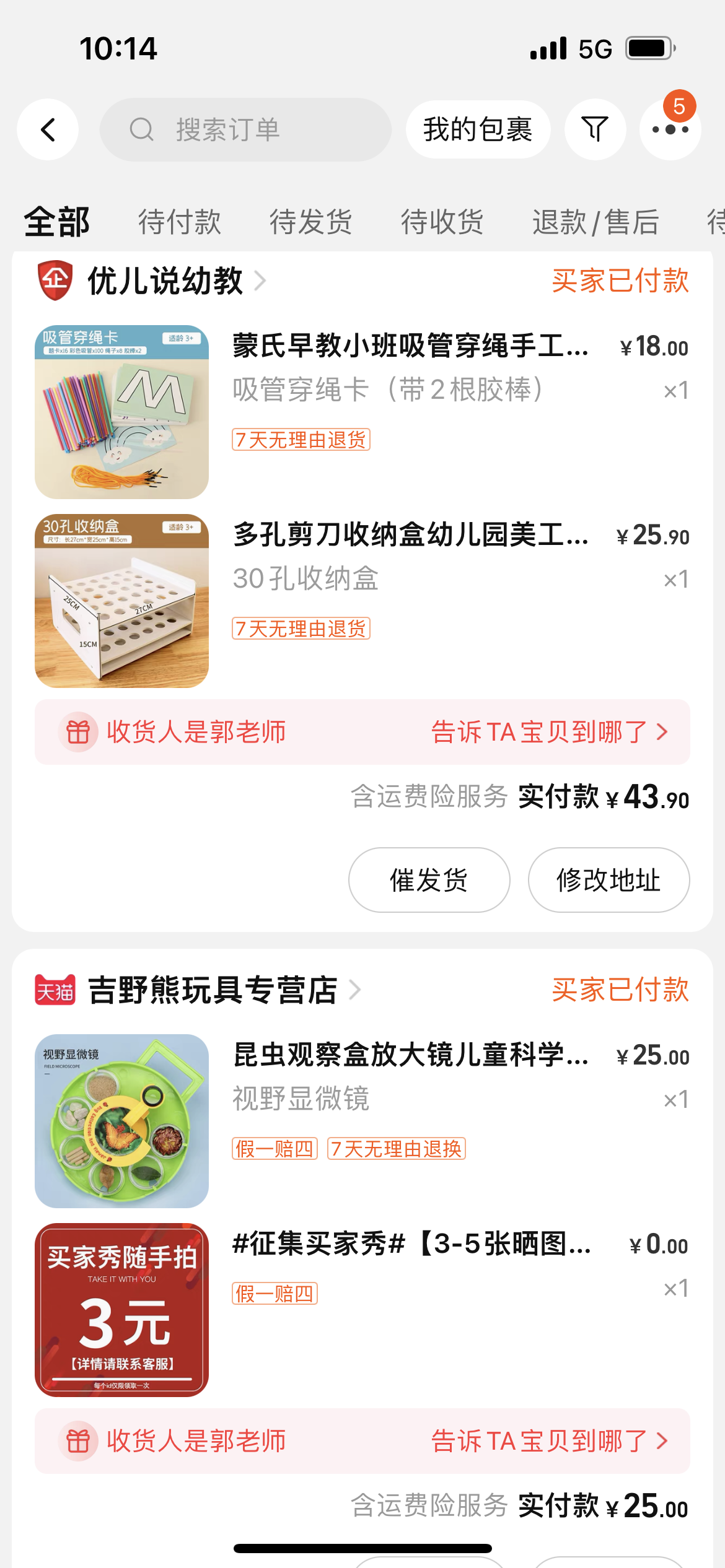725x1568 pixels.
Task: Open the 吉野熊玩具专营店 store page
Action: [213, 990]
